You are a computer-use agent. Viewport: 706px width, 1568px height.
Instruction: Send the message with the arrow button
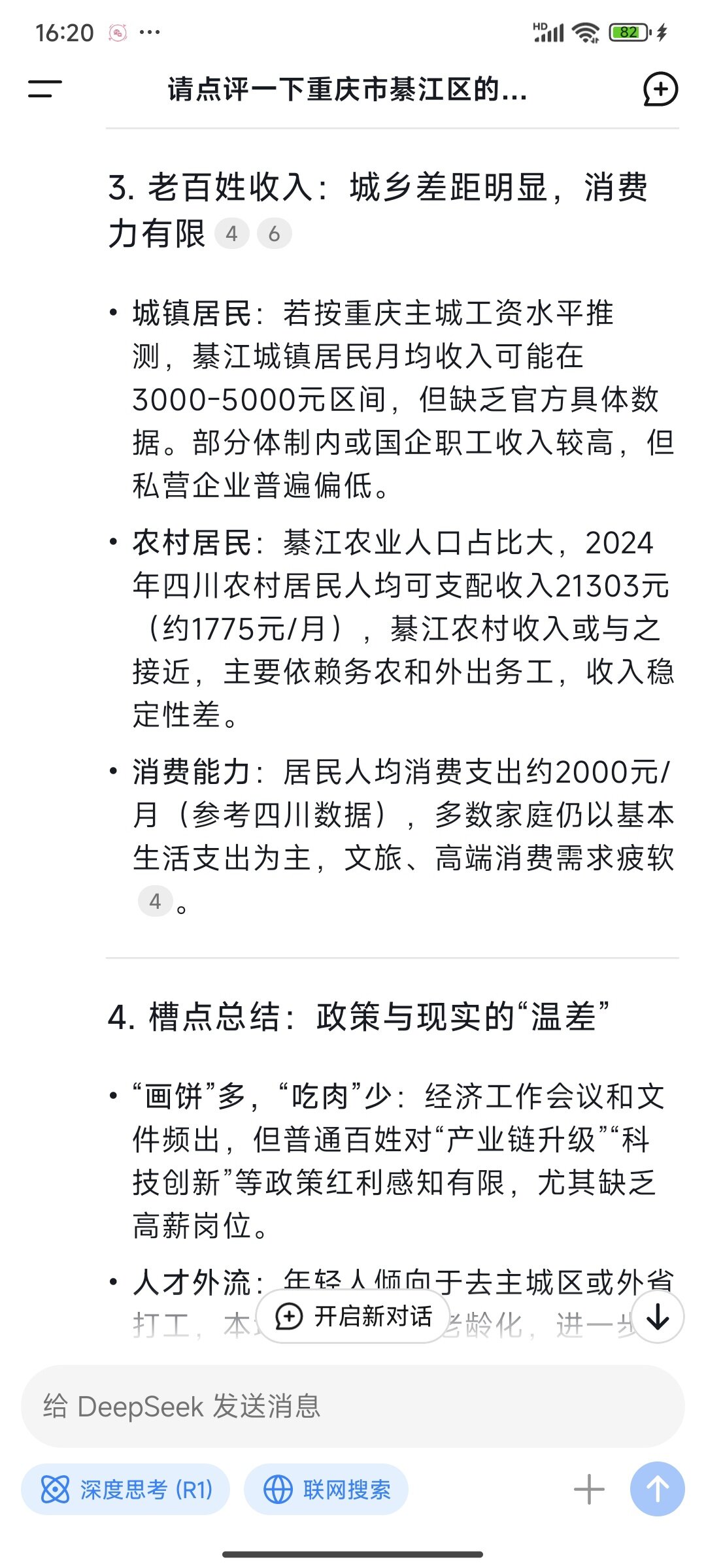click(658, 1489)
